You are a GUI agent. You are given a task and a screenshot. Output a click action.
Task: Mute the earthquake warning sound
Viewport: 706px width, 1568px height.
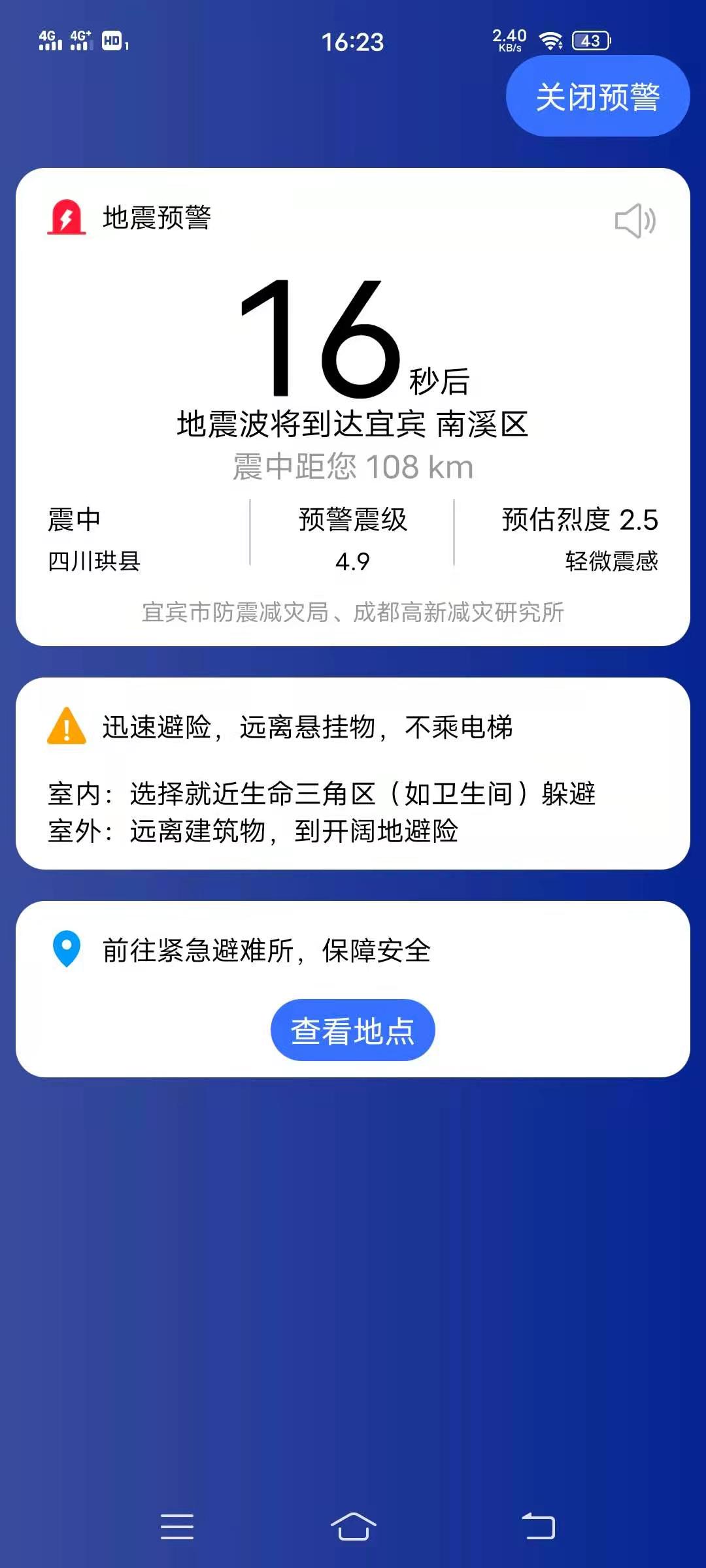(635, 221)
